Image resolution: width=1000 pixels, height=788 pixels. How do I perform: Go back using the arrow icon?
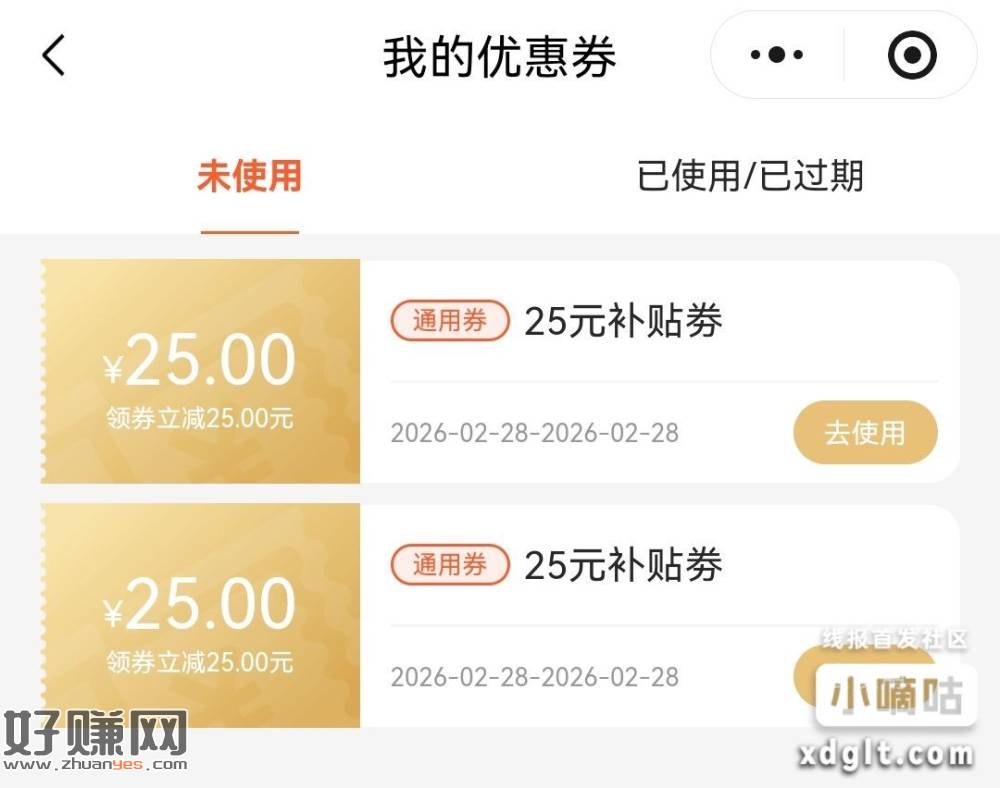(54, 54)
